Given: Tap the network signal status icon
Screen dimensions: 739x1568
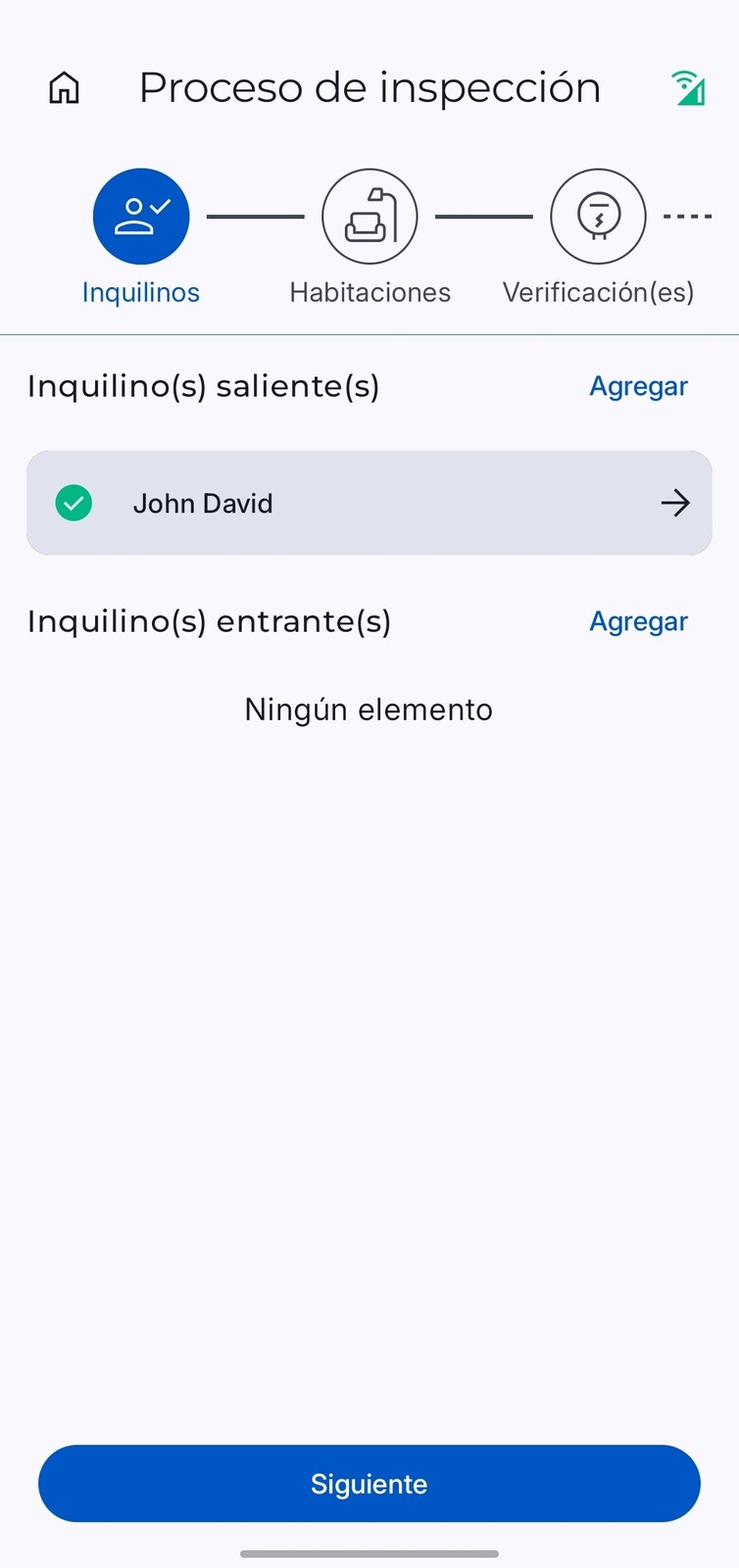Looking at the screenshot, I should click(x=689, y=87).
